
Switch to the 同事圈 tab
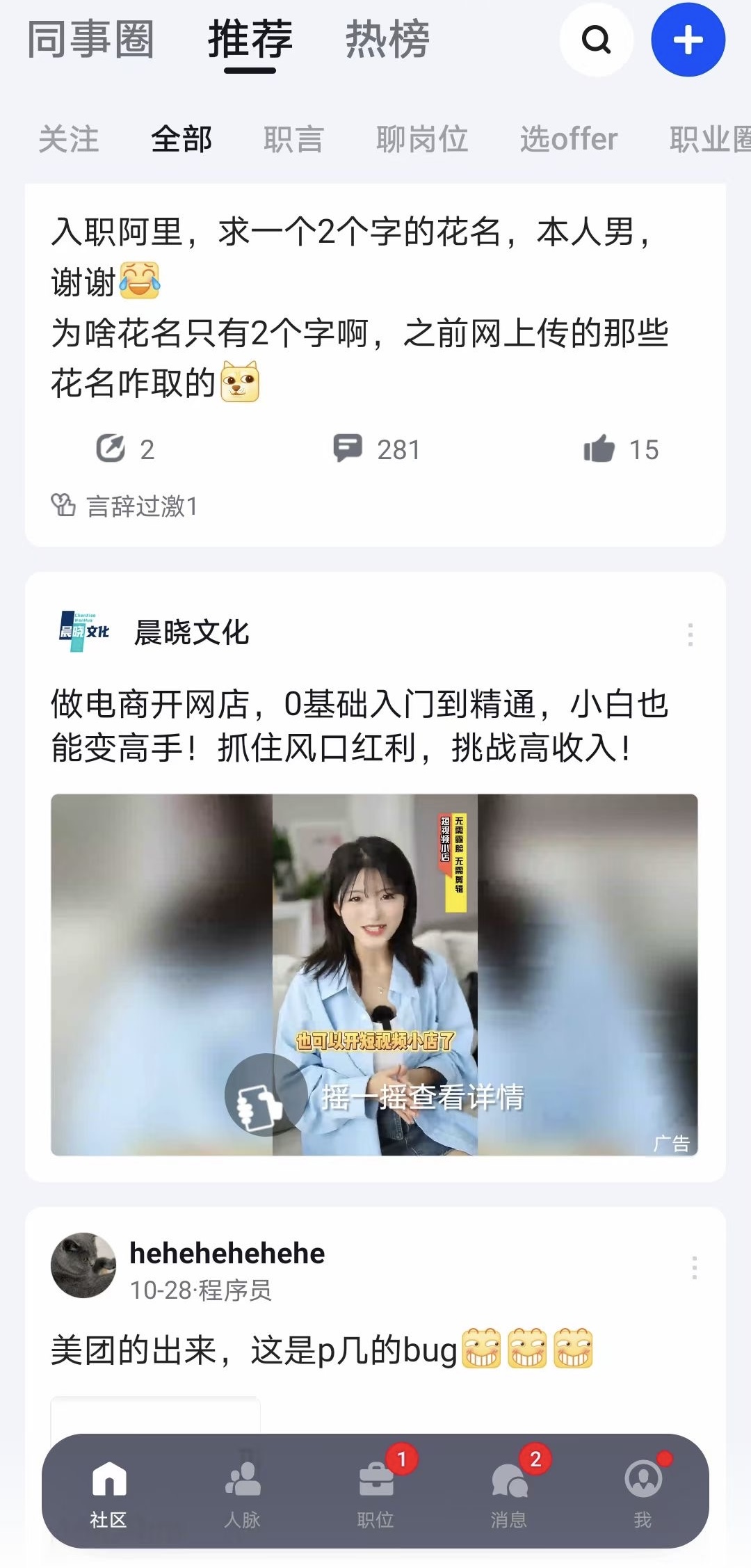tap(90, 40)
